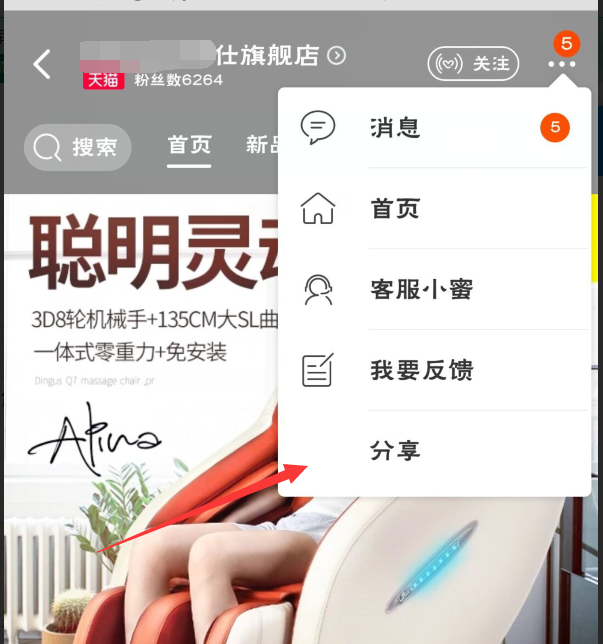Select 首页 in the dropdown menu

point(434,209)
